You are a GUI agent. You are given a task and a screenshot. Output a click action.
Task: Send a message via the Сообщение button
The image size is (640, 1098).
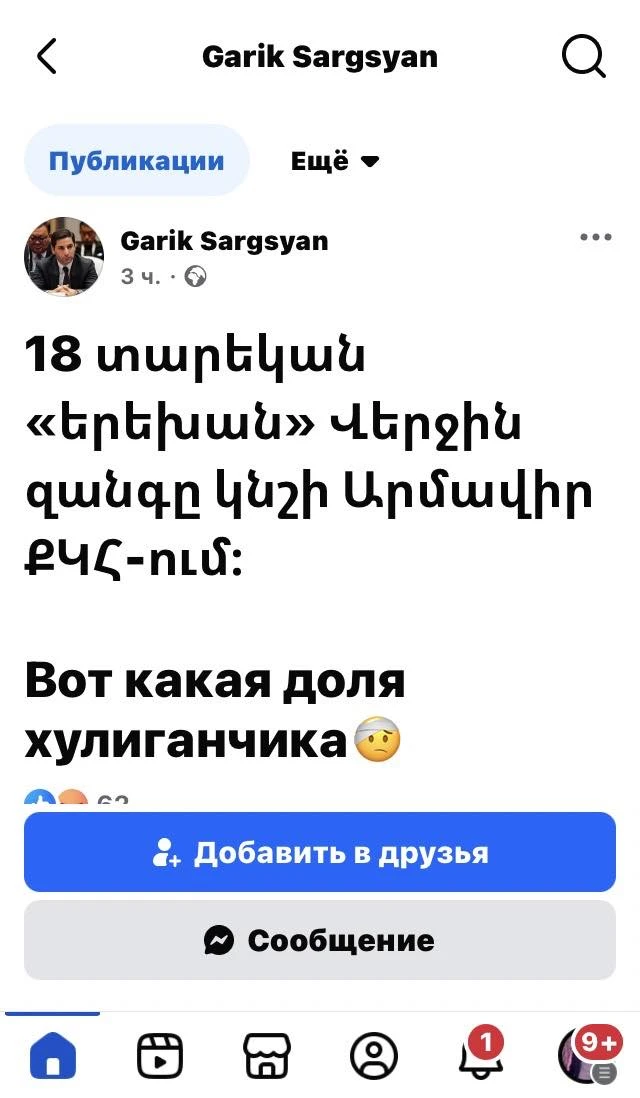[x=320, y=940]
